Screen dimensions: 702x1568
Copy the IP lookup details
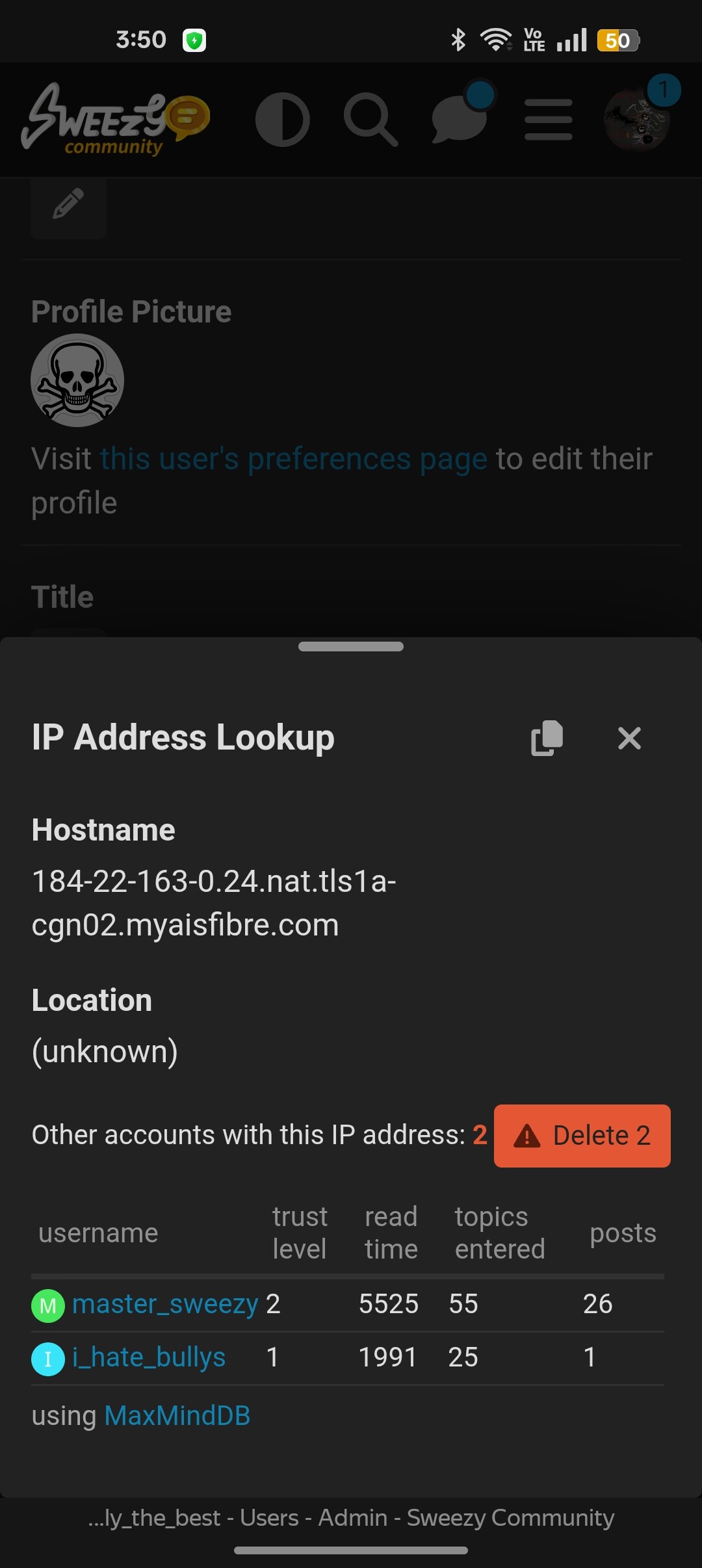pos(547,738)
